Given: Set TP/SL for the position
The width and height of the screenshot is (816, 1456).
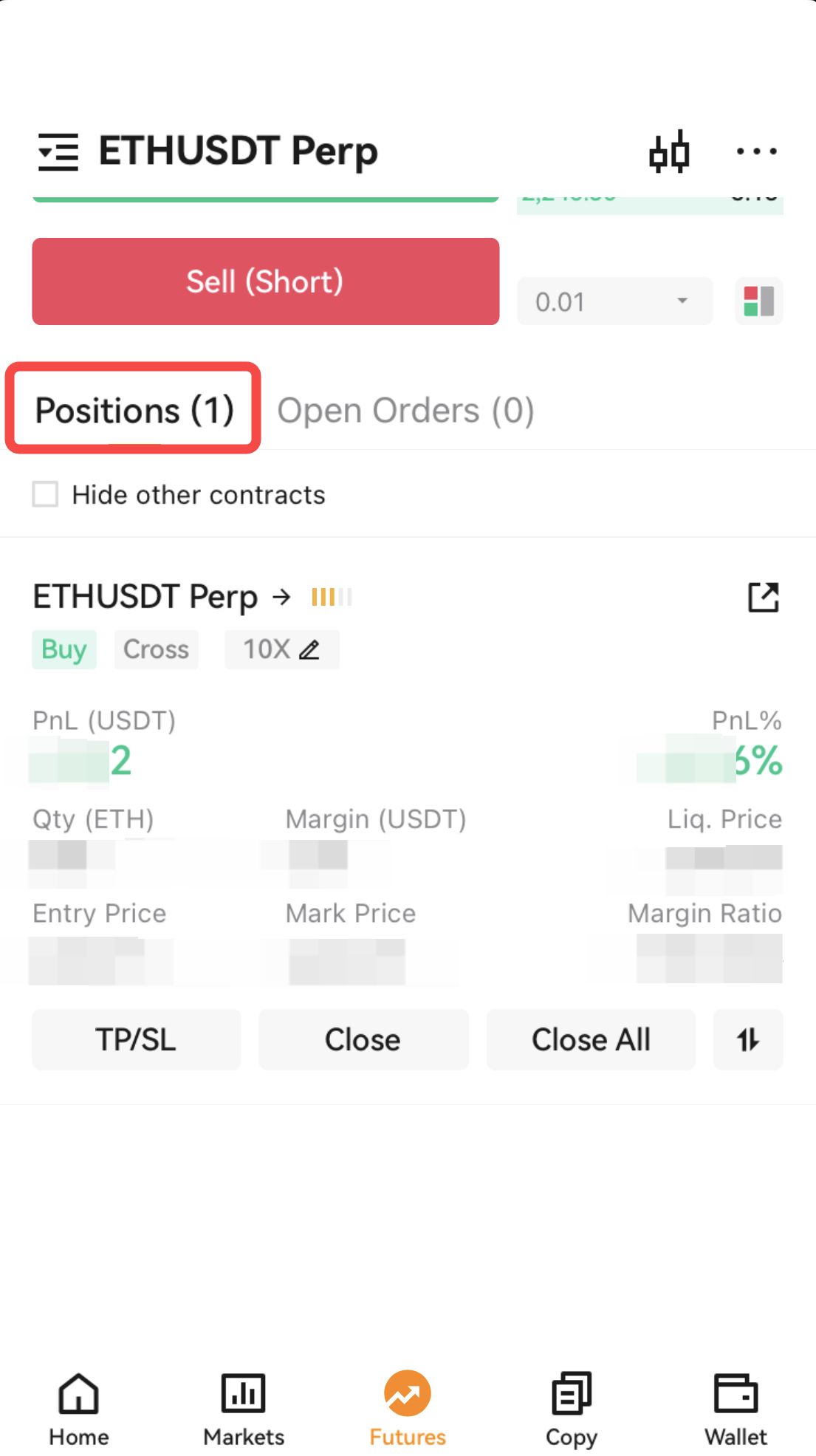Looking at the screenshot, I should pos(137,1039).
